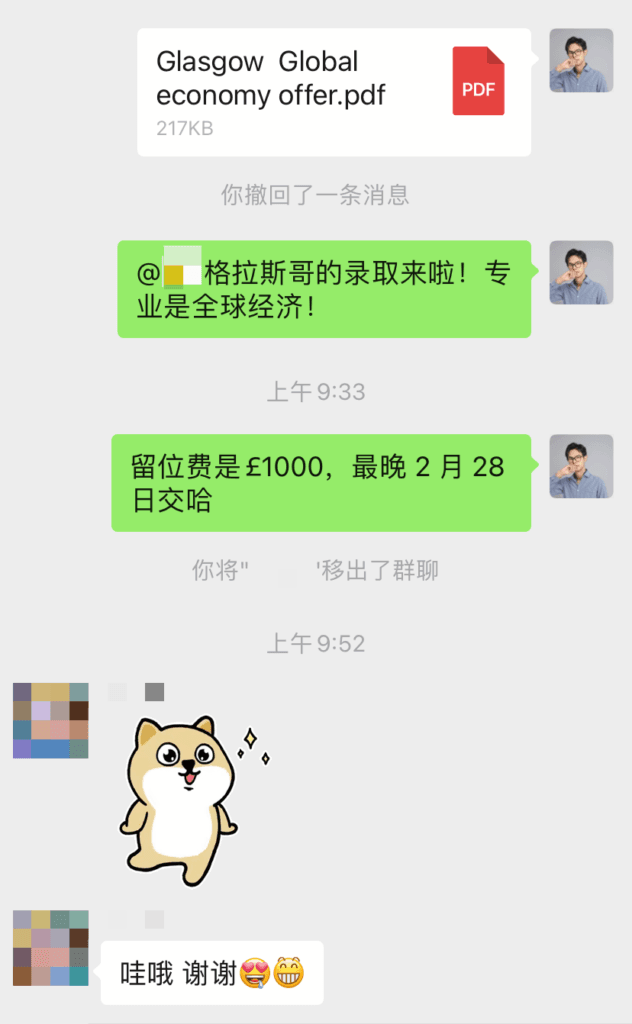Image resolution: width=632 pixels, height=1024 pixels.
Task: Tap sender avatar beside the 留位费 message
Action: click(581, 466)
